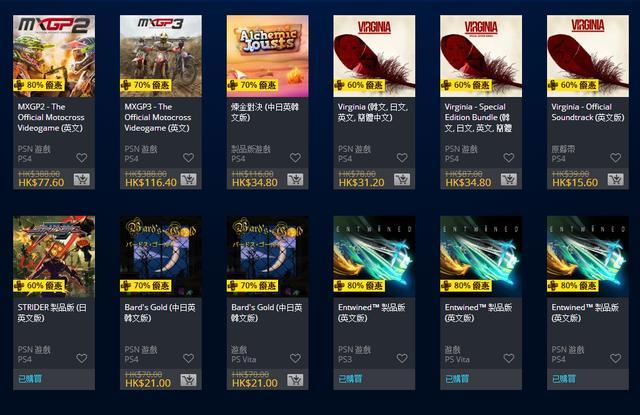Open the Entwined PS4 game card

pyautogui.click(x=587, y=260)
